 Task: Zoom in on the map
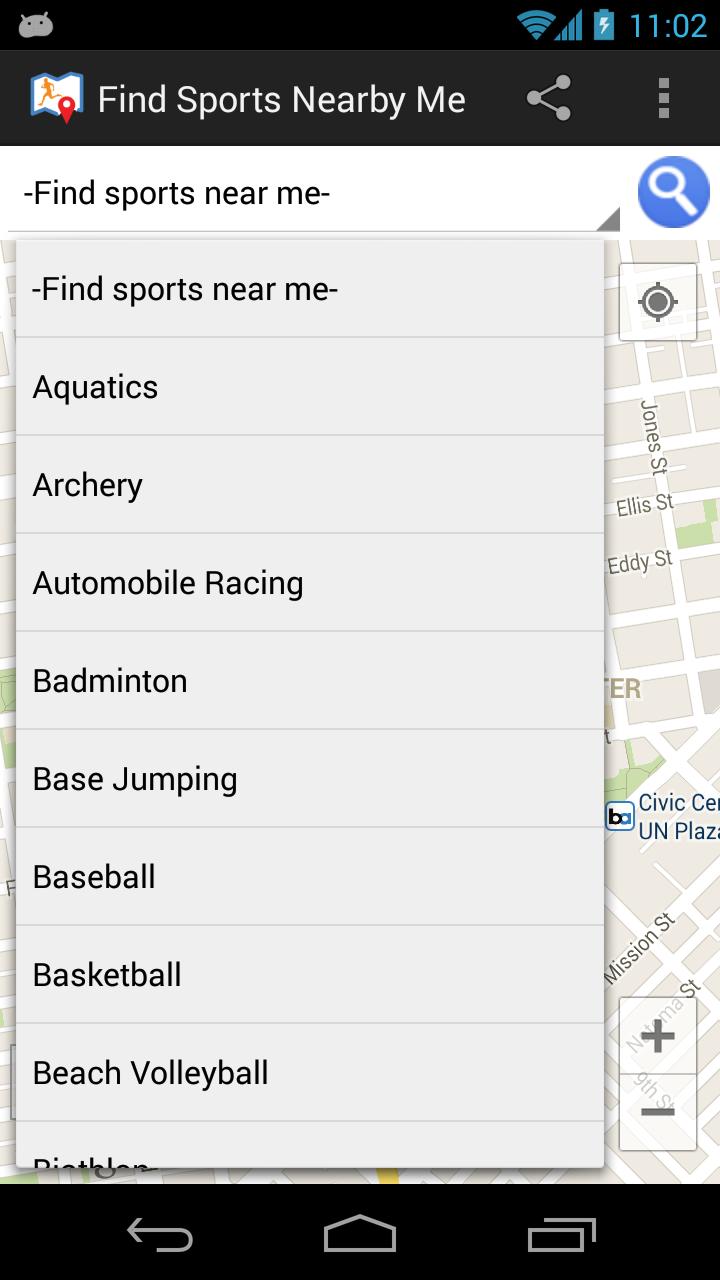click(x=658, y=1036)
